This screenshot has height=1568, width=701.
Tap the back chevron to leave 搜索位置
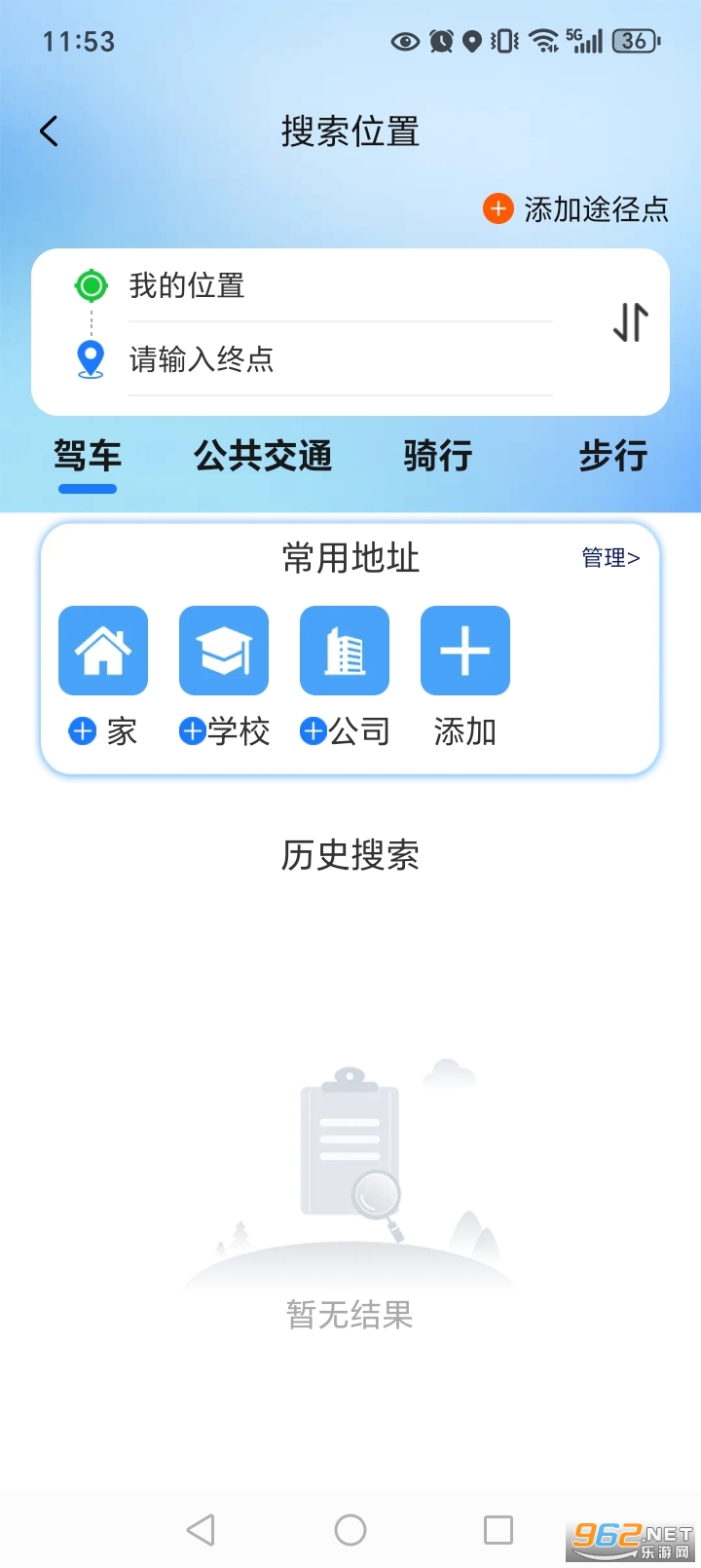pyautogui.click(x=48, y=131)
